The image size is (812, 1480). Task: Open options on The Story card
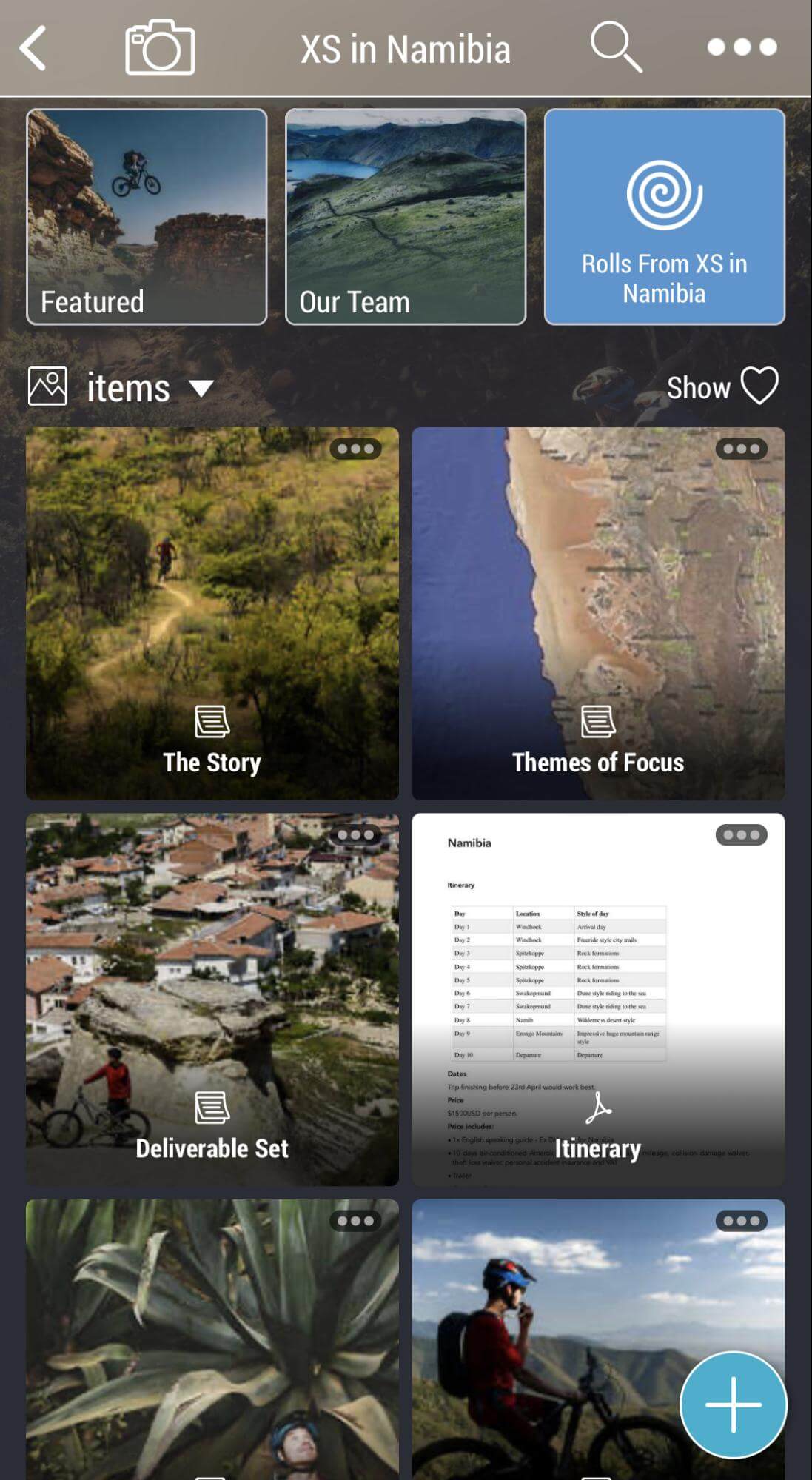355,449
